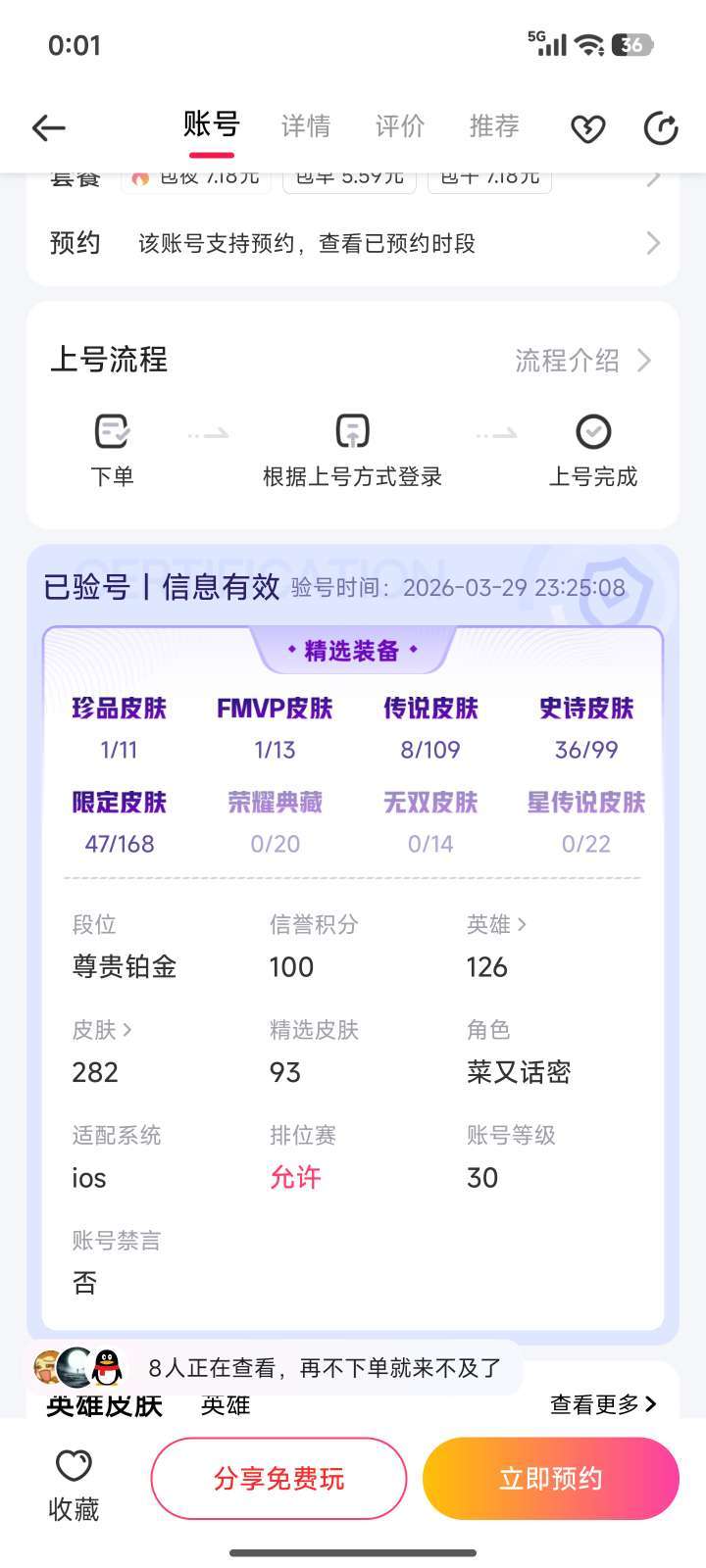Click 分享免费玩 button

pos(278,1478)
